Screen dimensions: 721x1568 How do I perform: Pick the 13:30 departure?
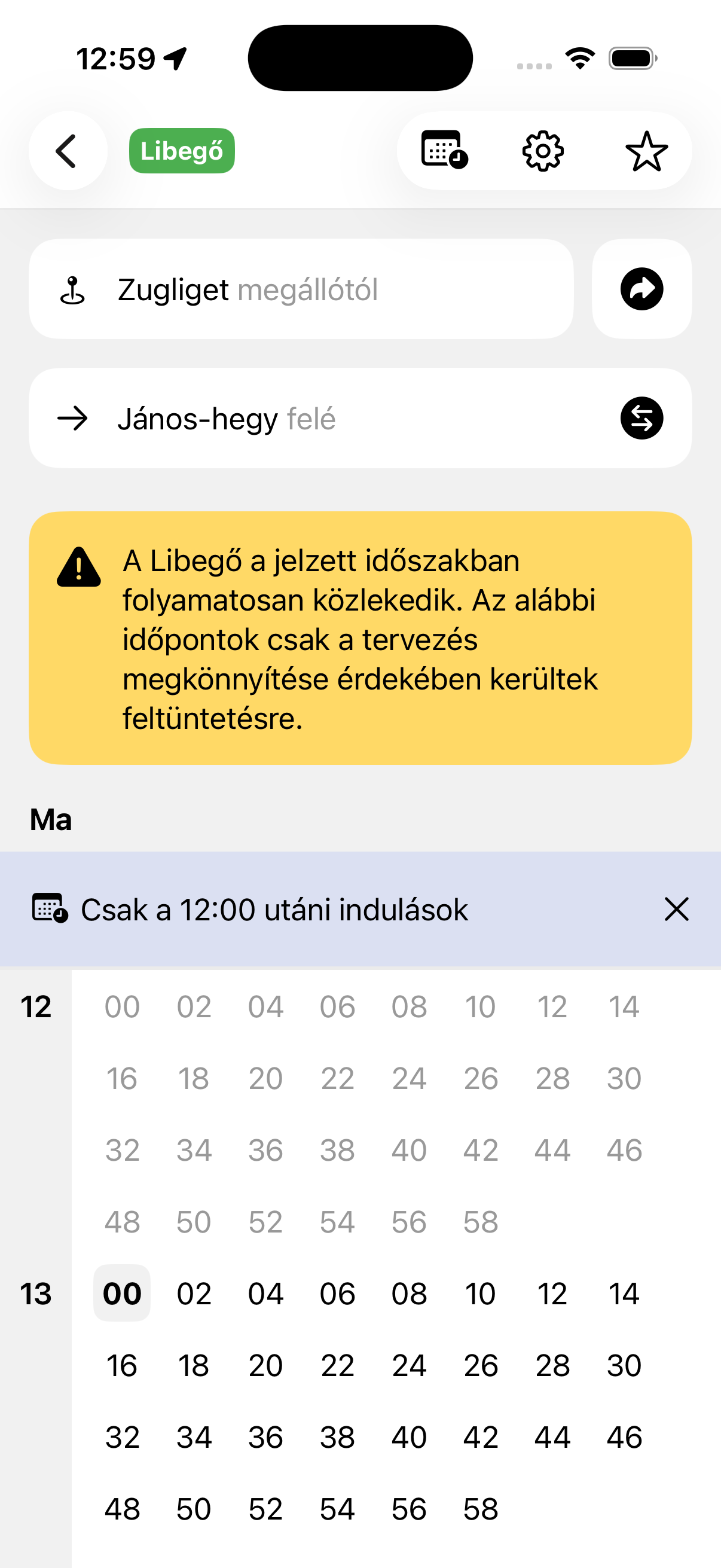624,1365
